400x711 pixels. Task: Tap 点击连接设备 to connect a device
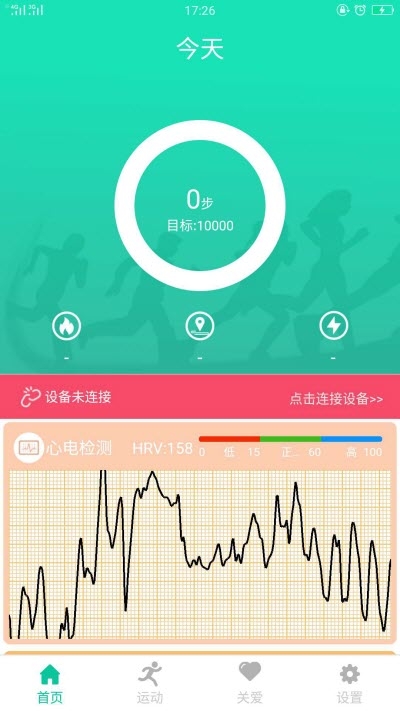(337, 399)
